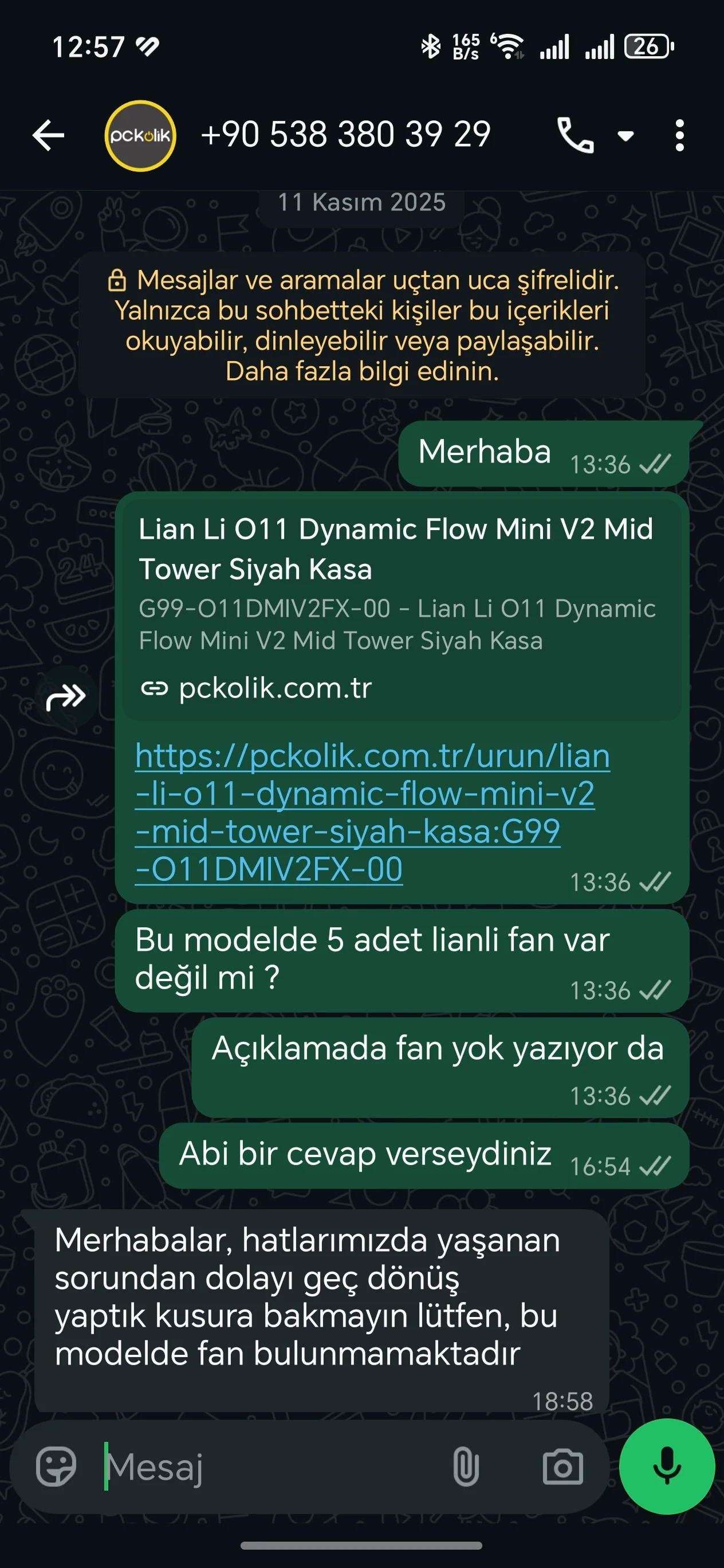Go back to the chat list
The width and height of the screenshot is (724, 1568).
[x=48, y=135]
